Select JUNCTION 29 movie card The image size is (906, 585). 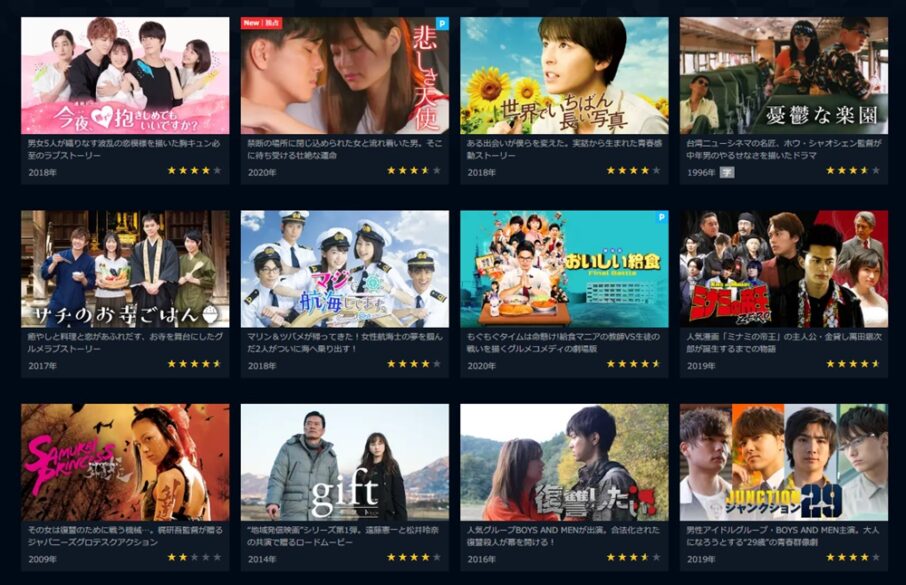(x=783, y=463)
